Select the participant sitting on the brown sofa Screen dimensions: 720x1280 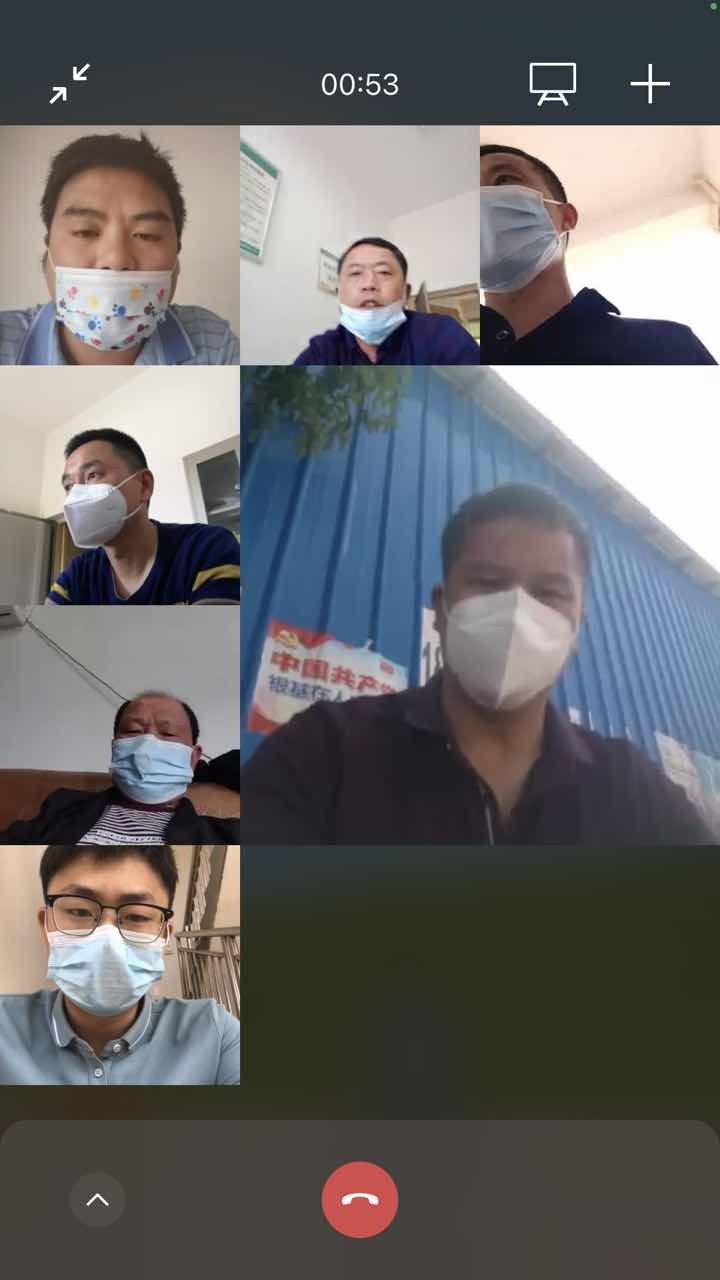[x=119, y=725]
